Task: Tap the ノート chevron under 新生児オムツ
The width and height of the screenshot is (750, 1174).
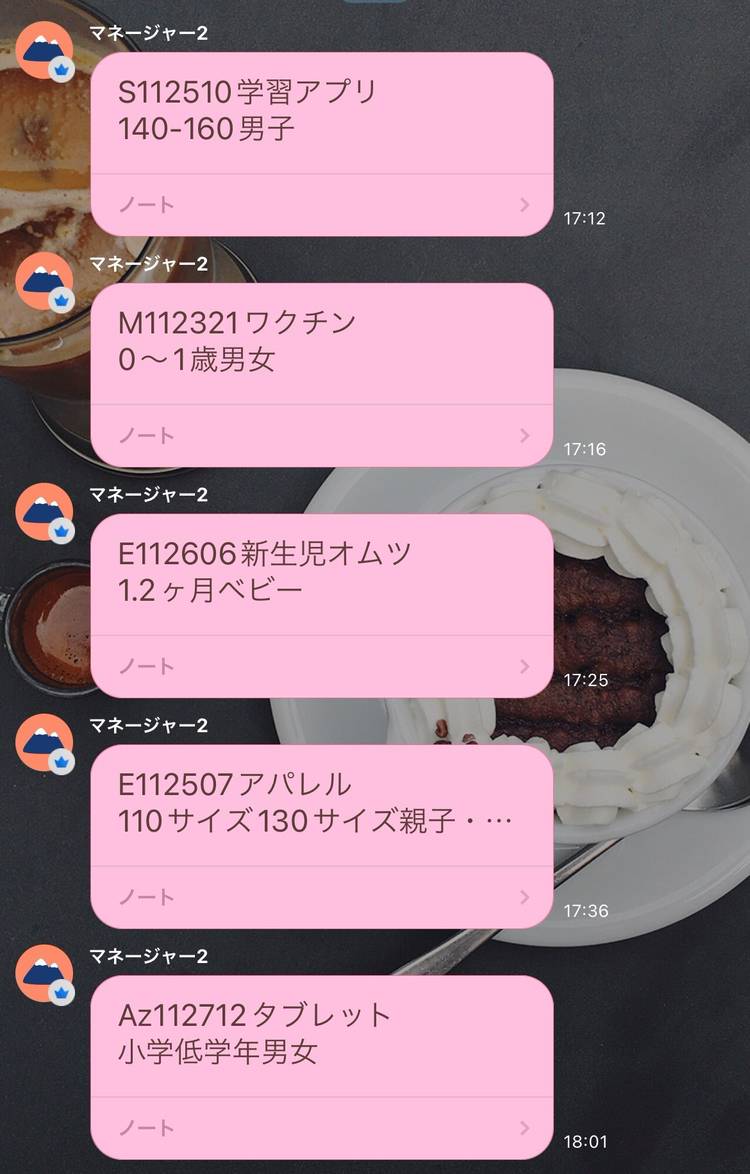Action: pyautogui.click(x=525, y=667)
